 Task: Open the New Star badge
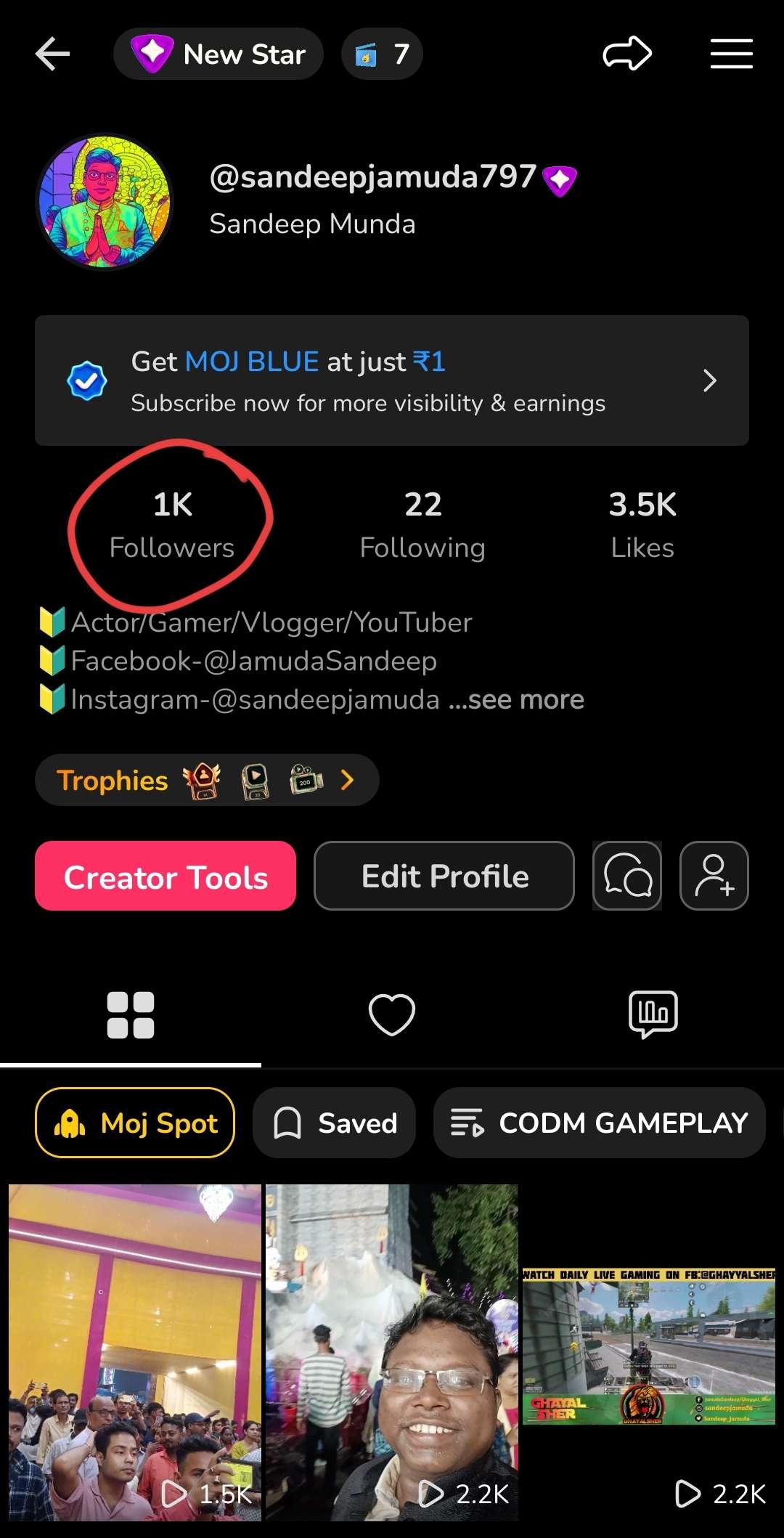pos(219,54)
